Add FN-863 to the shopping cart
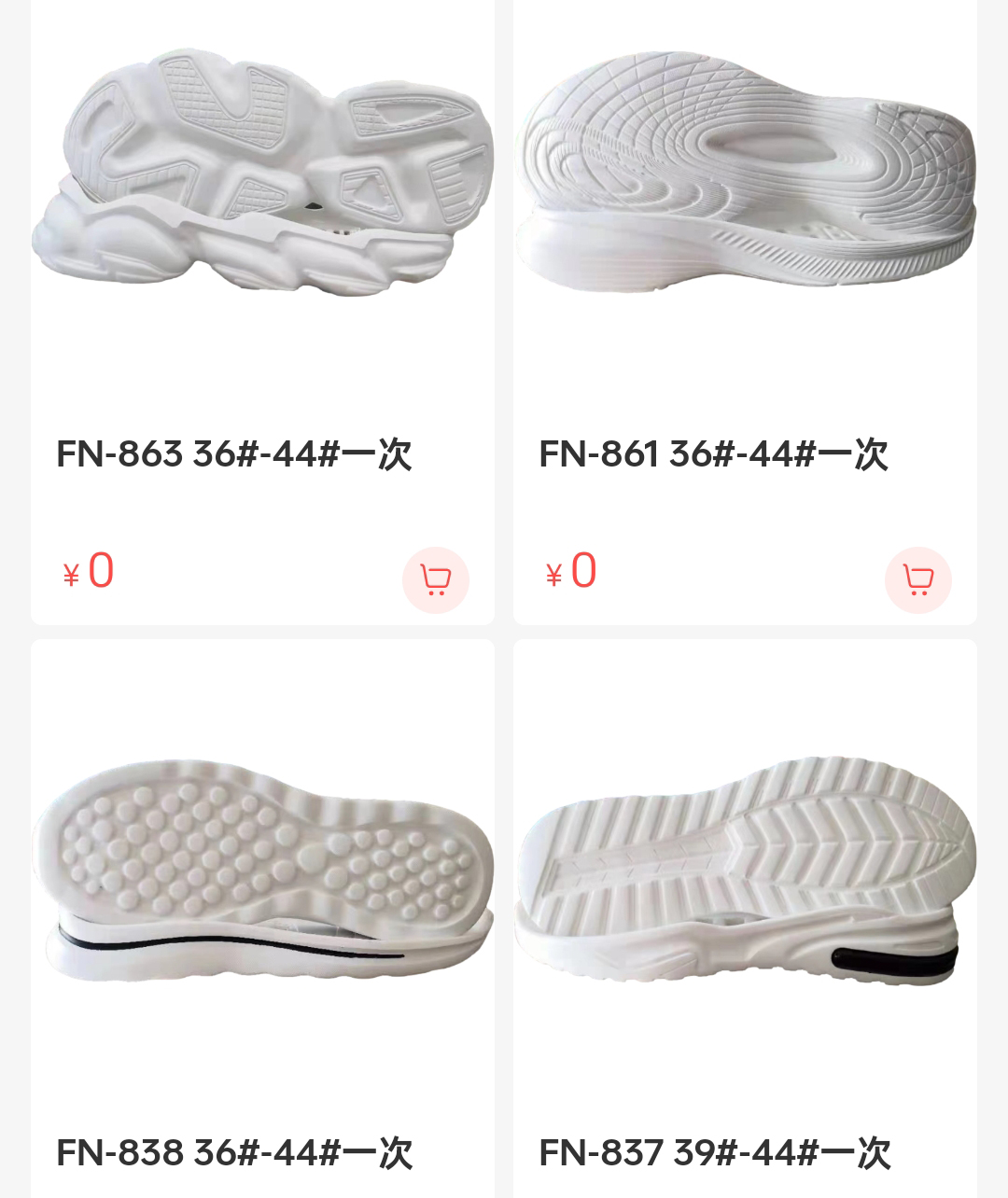1008x1198 pixels. [435, 580]
